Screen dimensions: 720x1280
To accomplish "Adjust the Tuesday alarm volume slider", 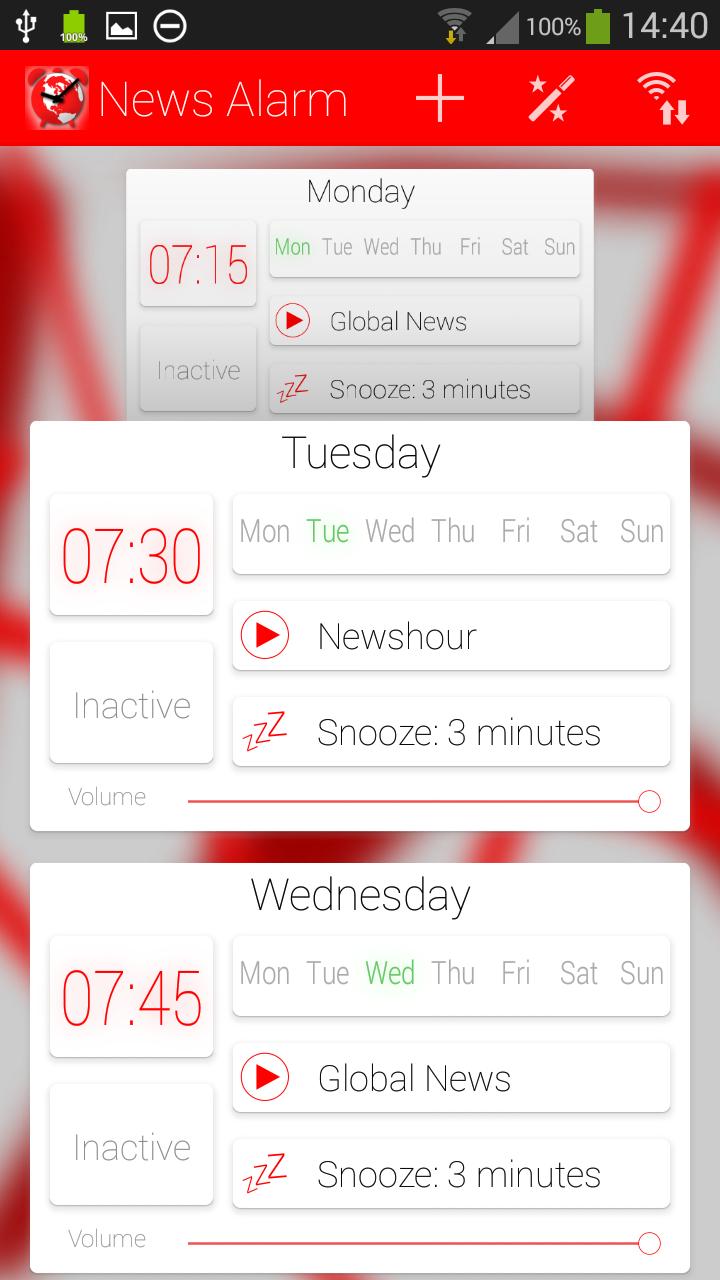I will click(649, 801).
